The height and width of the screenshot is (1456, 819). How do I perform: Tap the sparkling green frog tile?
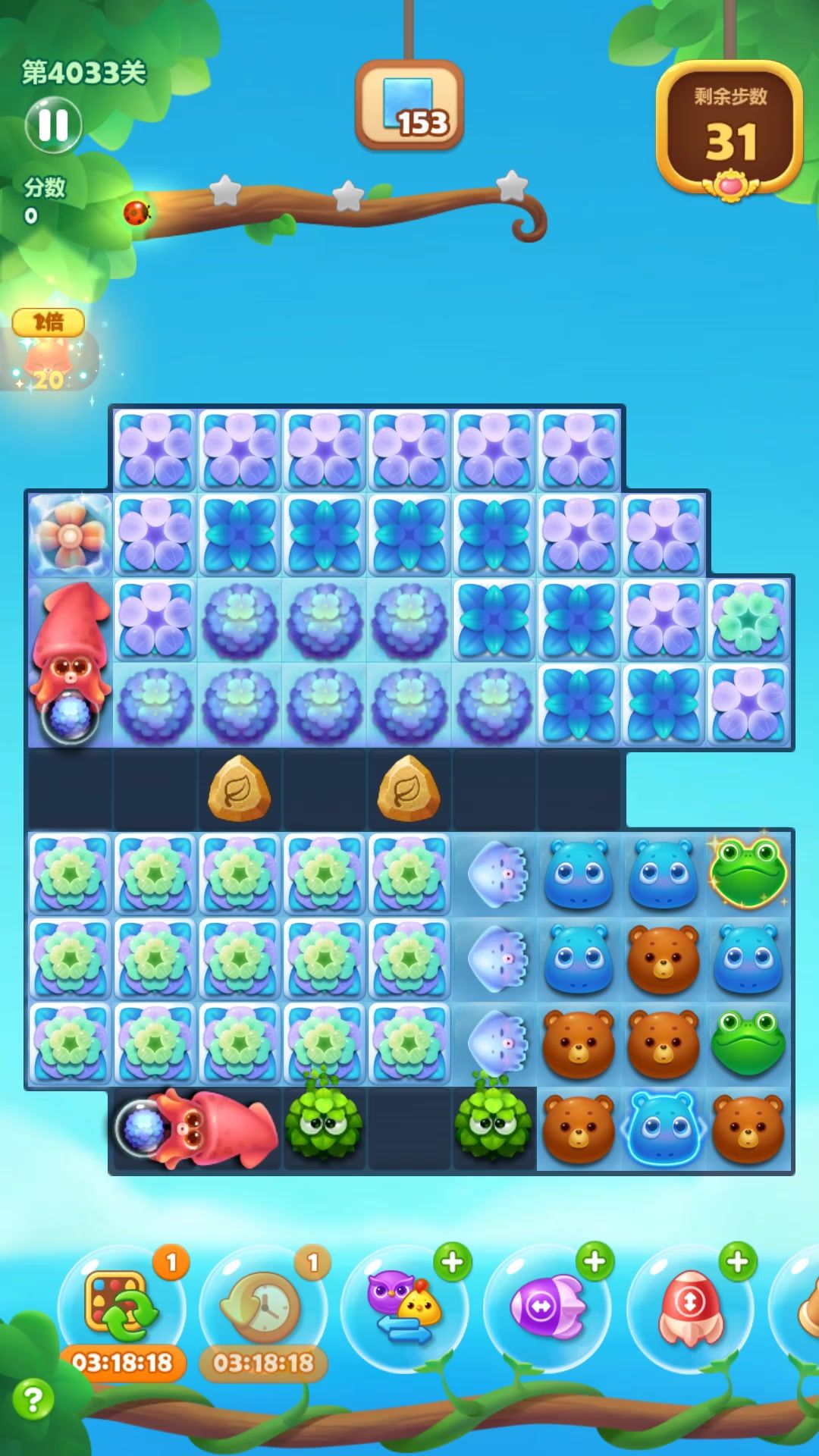coord(748,872)
